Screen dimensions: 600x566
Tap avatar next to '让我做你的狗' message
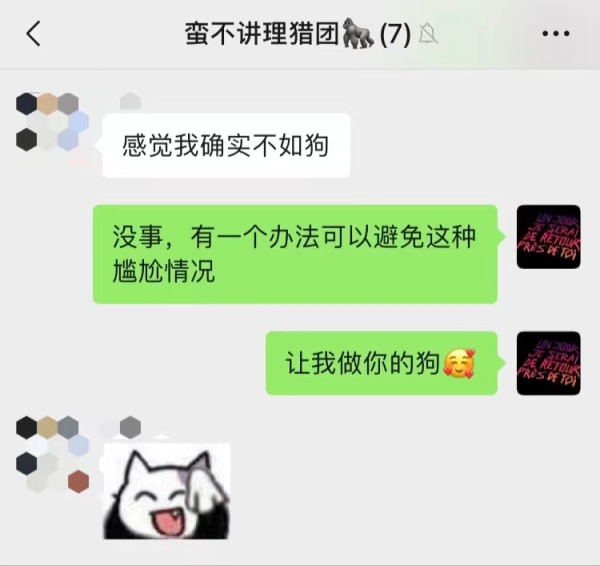click(x=548, y=363)
